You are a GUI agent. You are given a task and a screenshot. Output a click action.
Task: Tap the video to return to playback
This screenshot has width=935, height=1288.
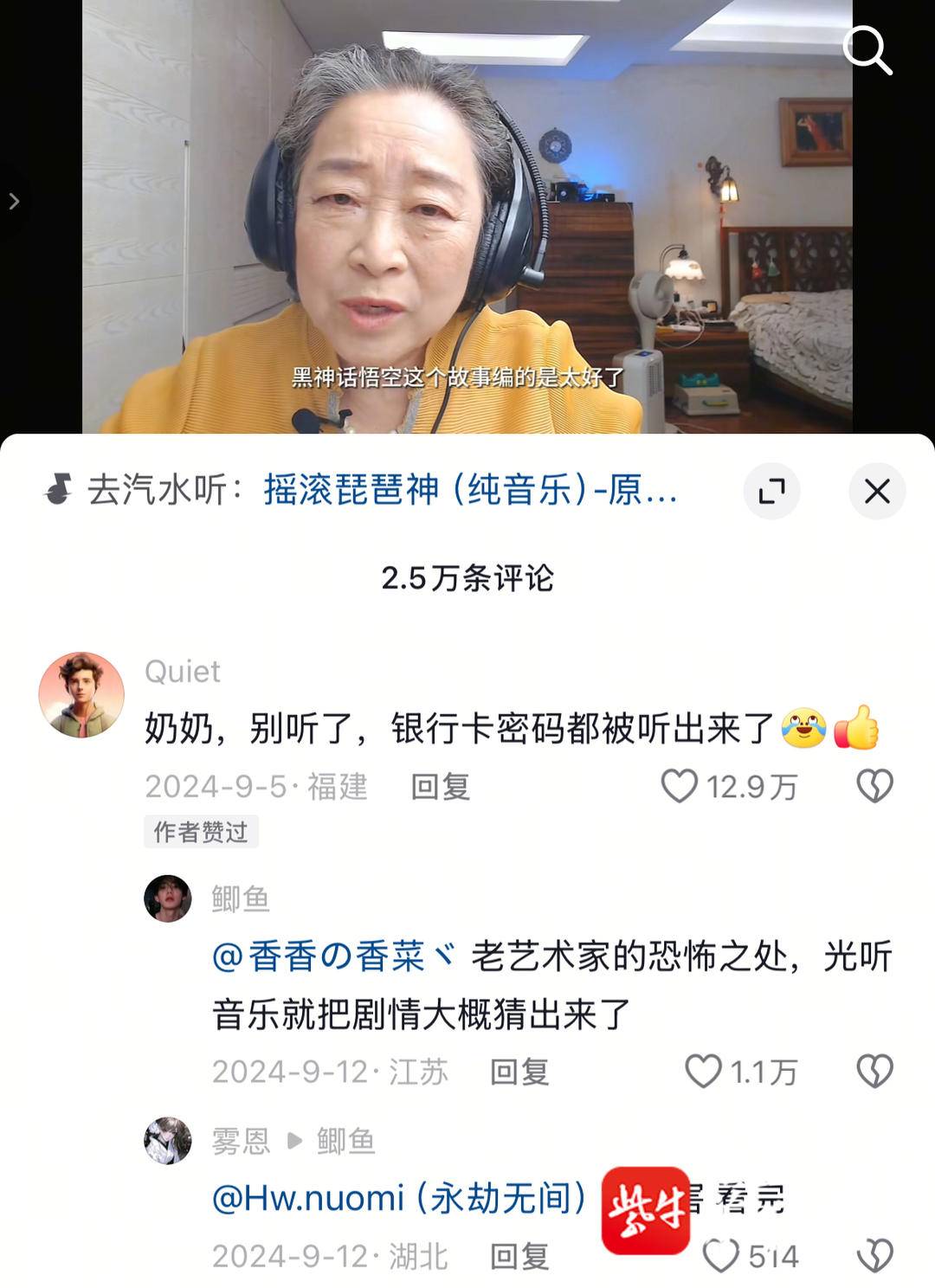[x=467, y=216]
